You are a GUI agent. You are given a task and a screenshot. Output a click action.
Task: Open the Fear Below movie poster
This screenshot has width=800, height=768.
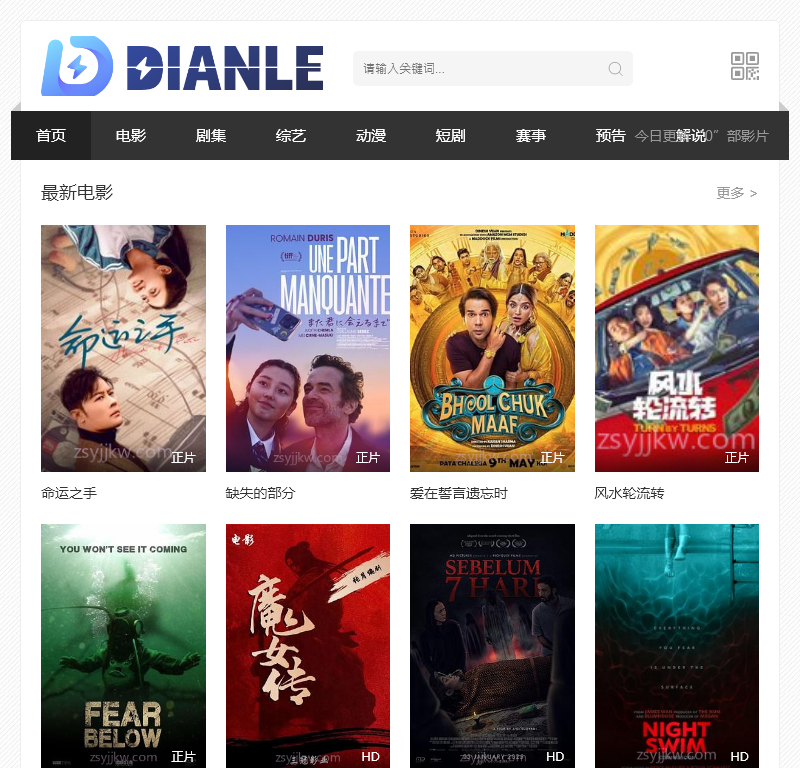(x=123, y=645)
